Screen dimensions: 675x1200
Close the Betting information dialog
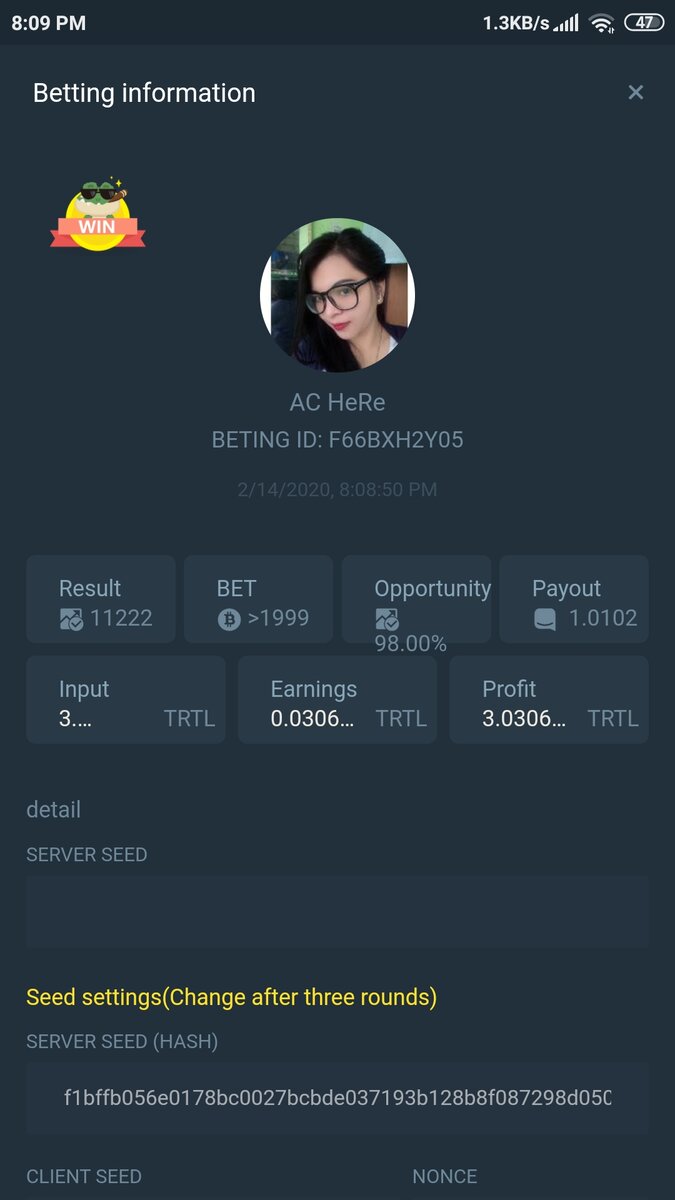tap(635, 92)
